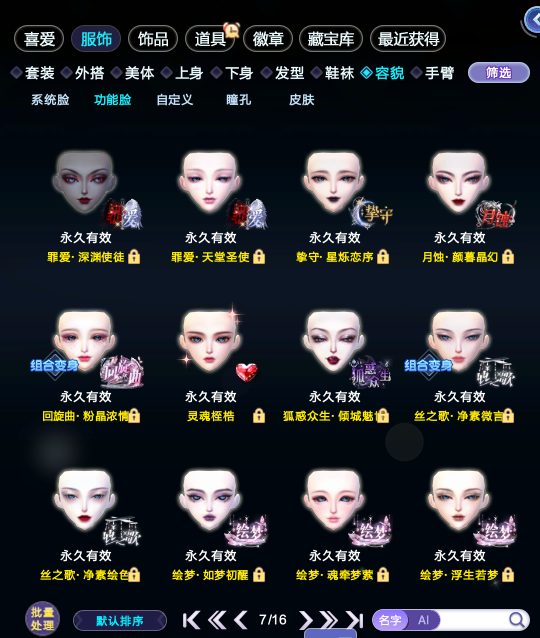540x638 pixels.
Task: Open the 道具 items tab
Action: [x=210, y=39]
